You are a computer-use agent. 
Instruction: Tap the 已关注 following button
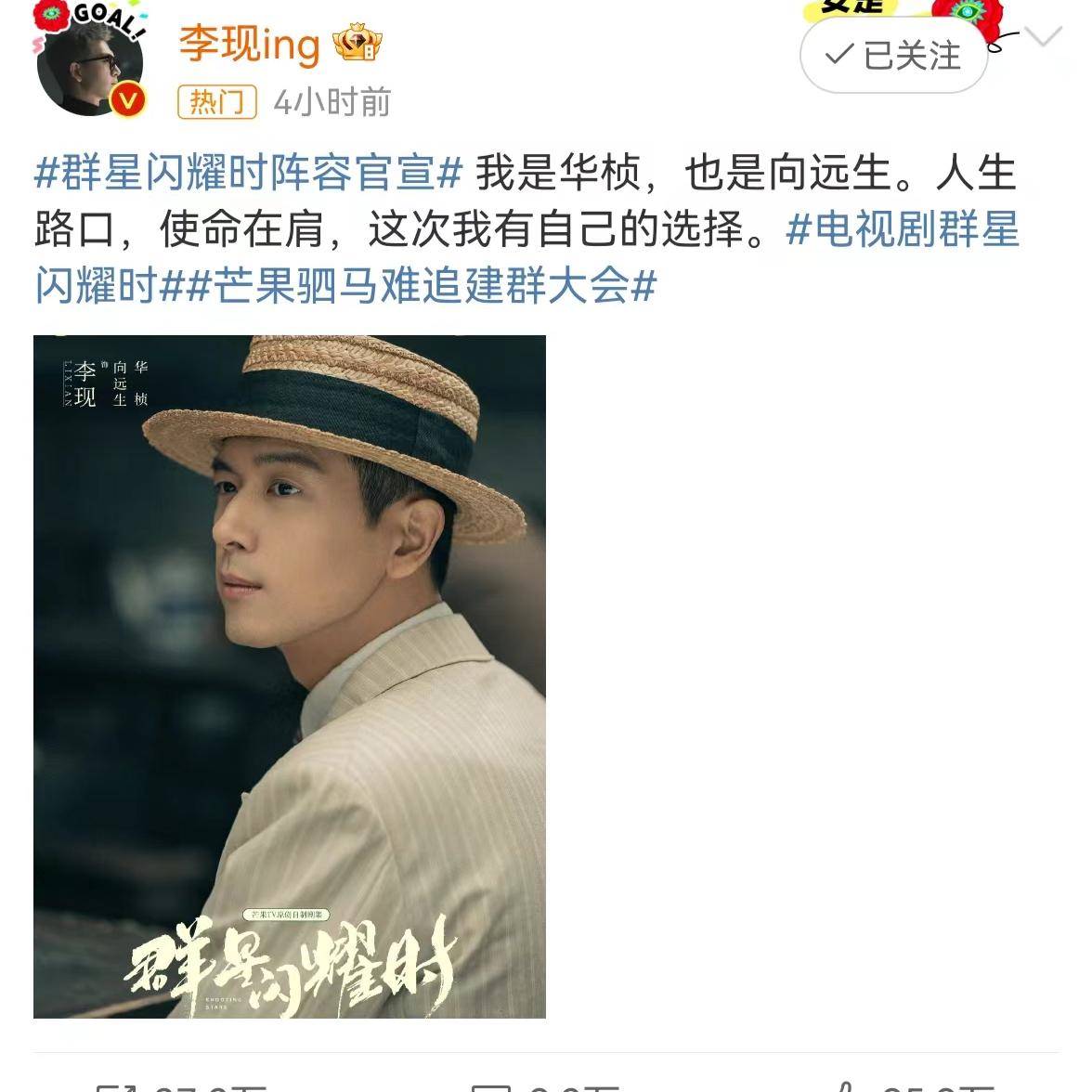[x=893, y=56]
